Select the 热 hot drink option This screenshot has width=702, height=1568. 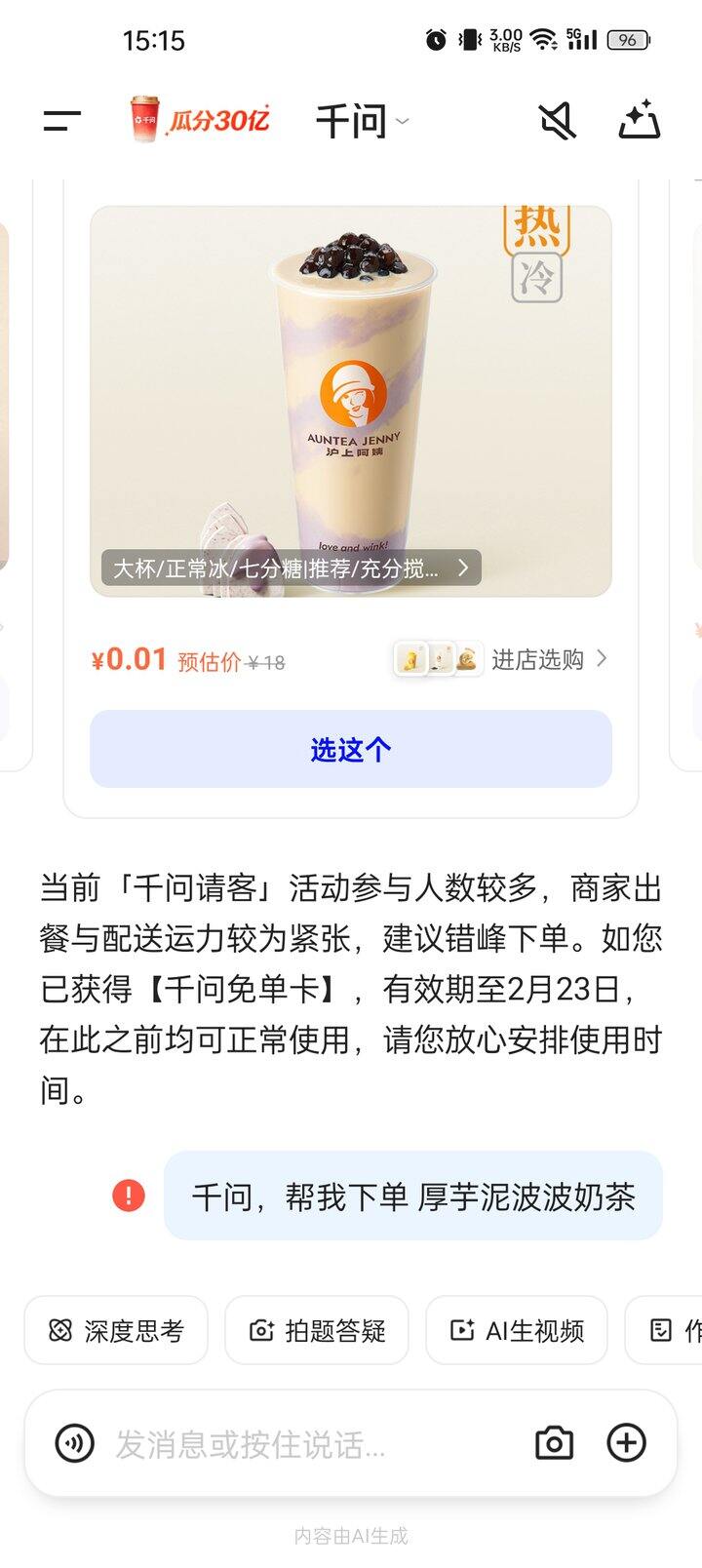(x=536, y=230)
